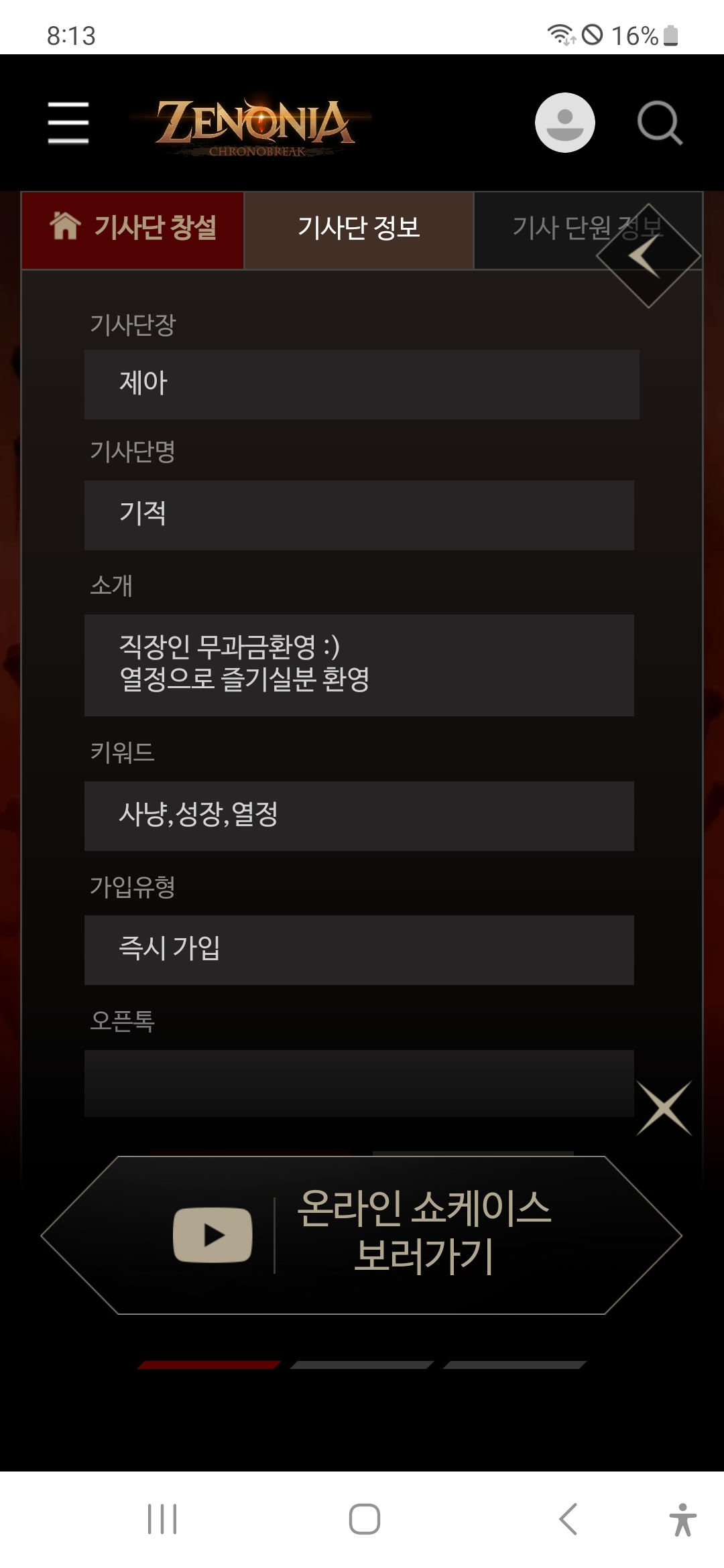
Task: Tap the ZENONIA logo to go home
Action: click(255, 125)
